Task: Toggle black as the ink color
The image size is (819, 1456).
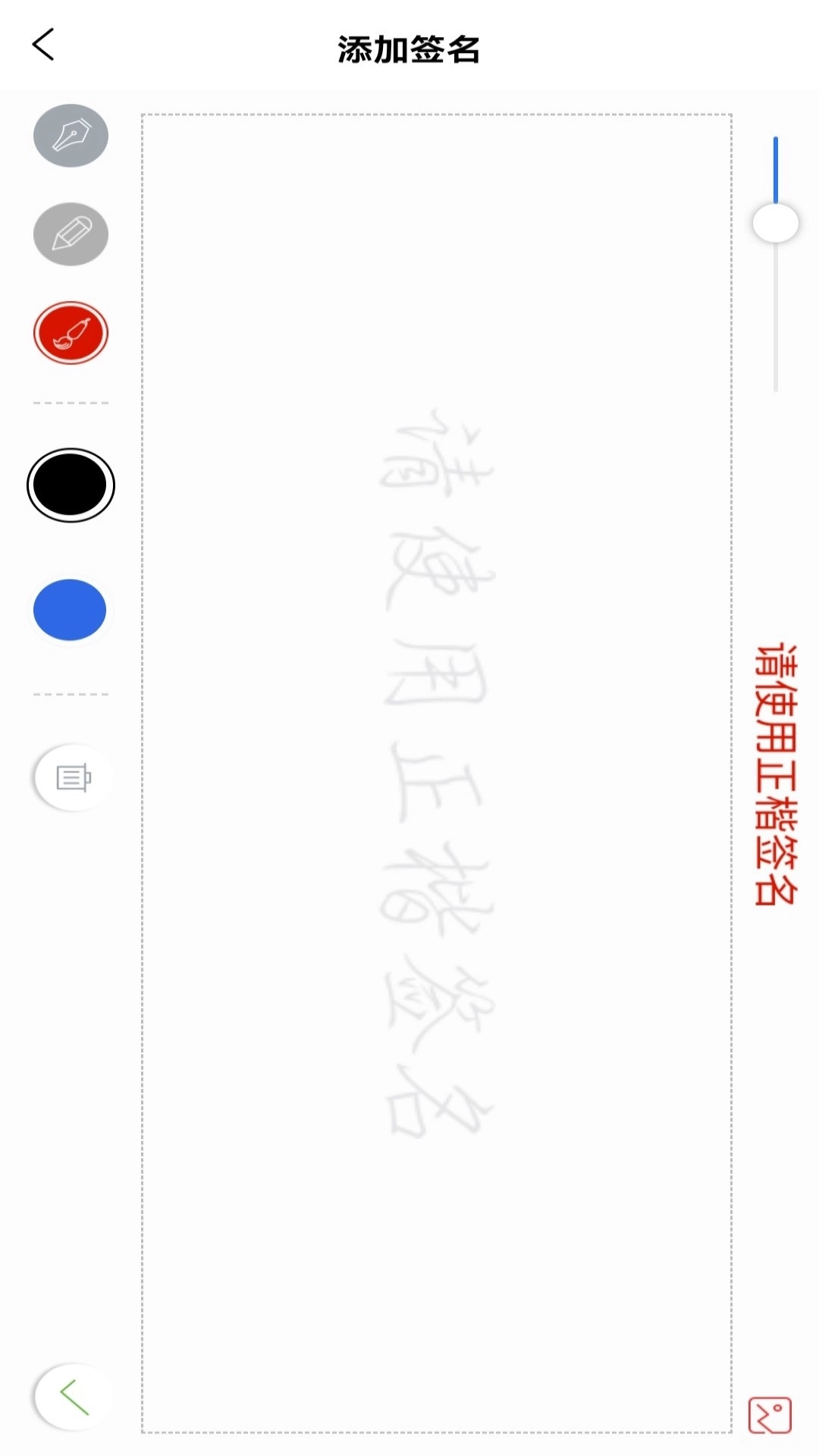Action: tap(71, 484)
